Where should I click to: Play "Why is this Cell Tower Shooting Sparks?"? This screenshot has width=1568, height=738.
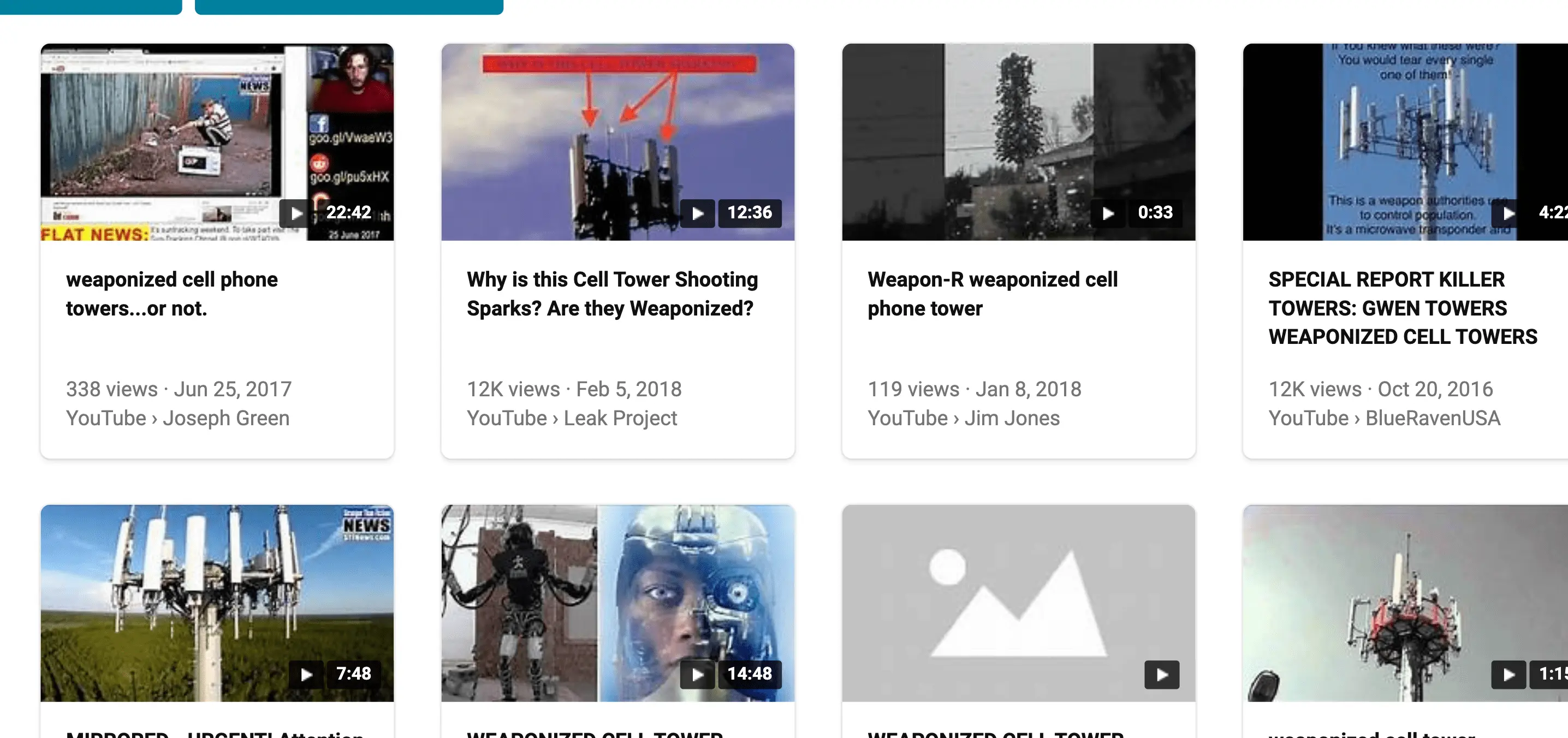[611, 293]
